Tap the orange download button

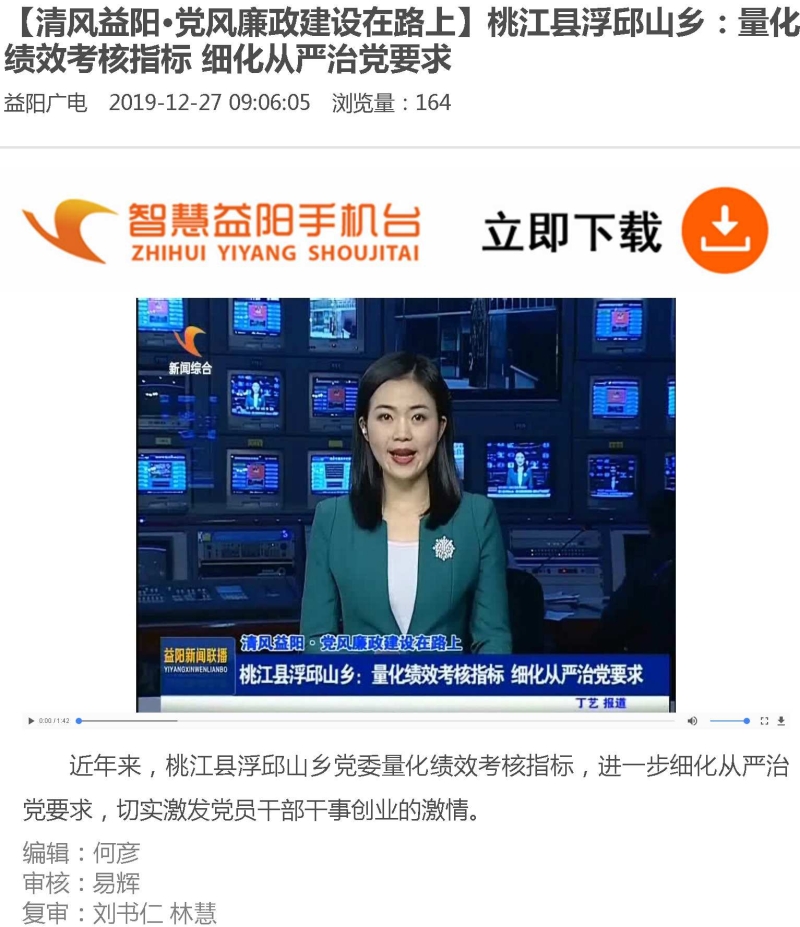(x=724, y=230)
